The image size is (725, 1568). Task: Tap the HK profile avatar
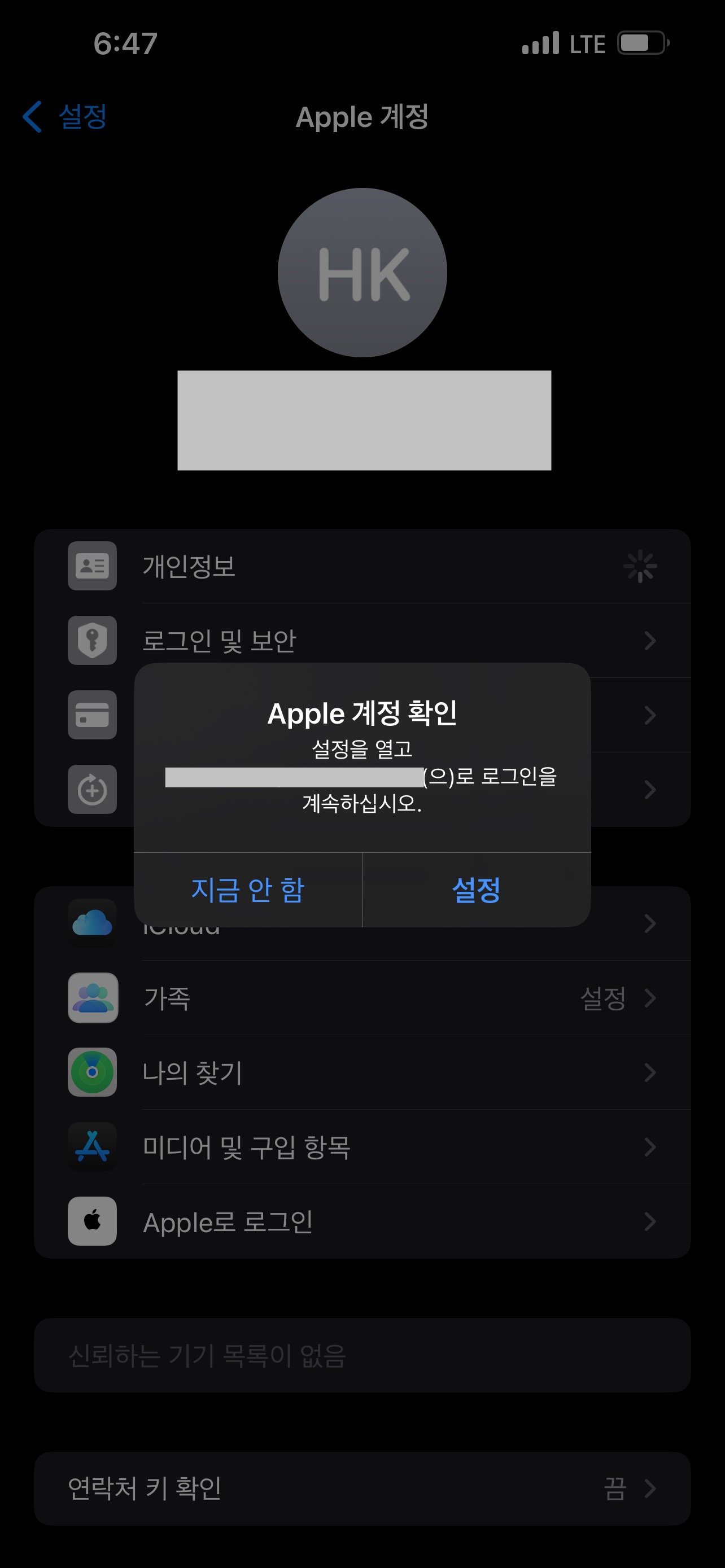(x=362, y=273)
